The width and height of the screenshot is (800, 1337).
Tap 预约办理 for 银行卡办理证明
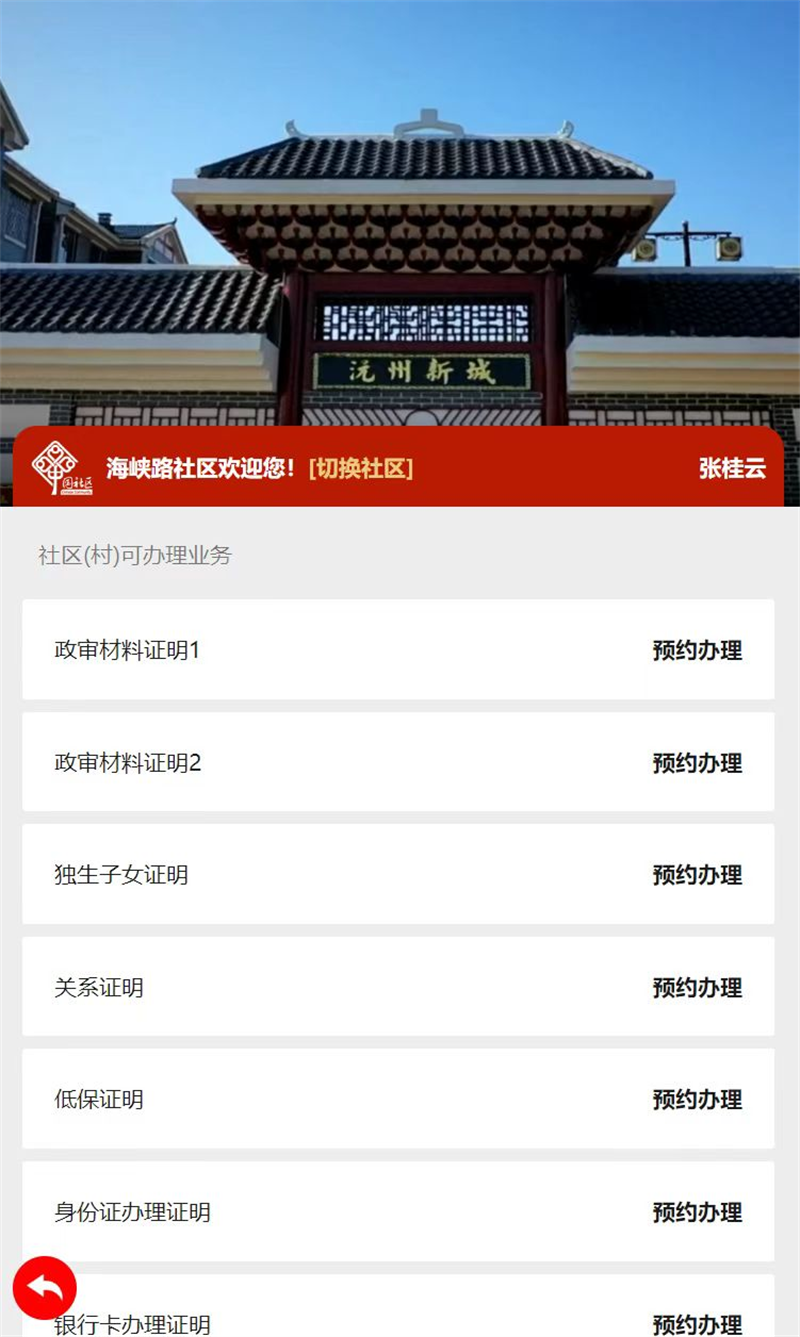pyautogui.click(x=697, y=1324)
